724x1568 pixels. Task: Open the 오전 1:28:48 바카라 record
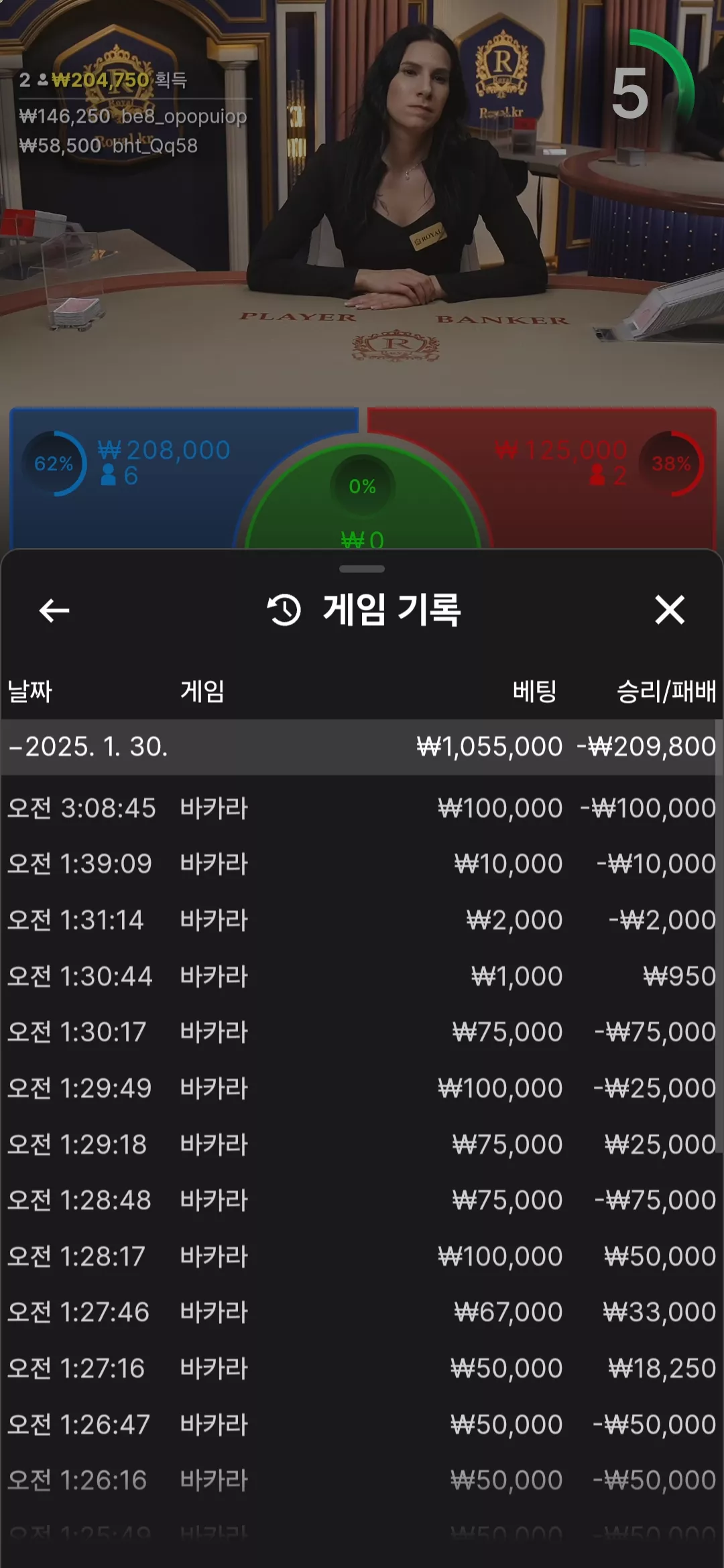pos(362,1200)
